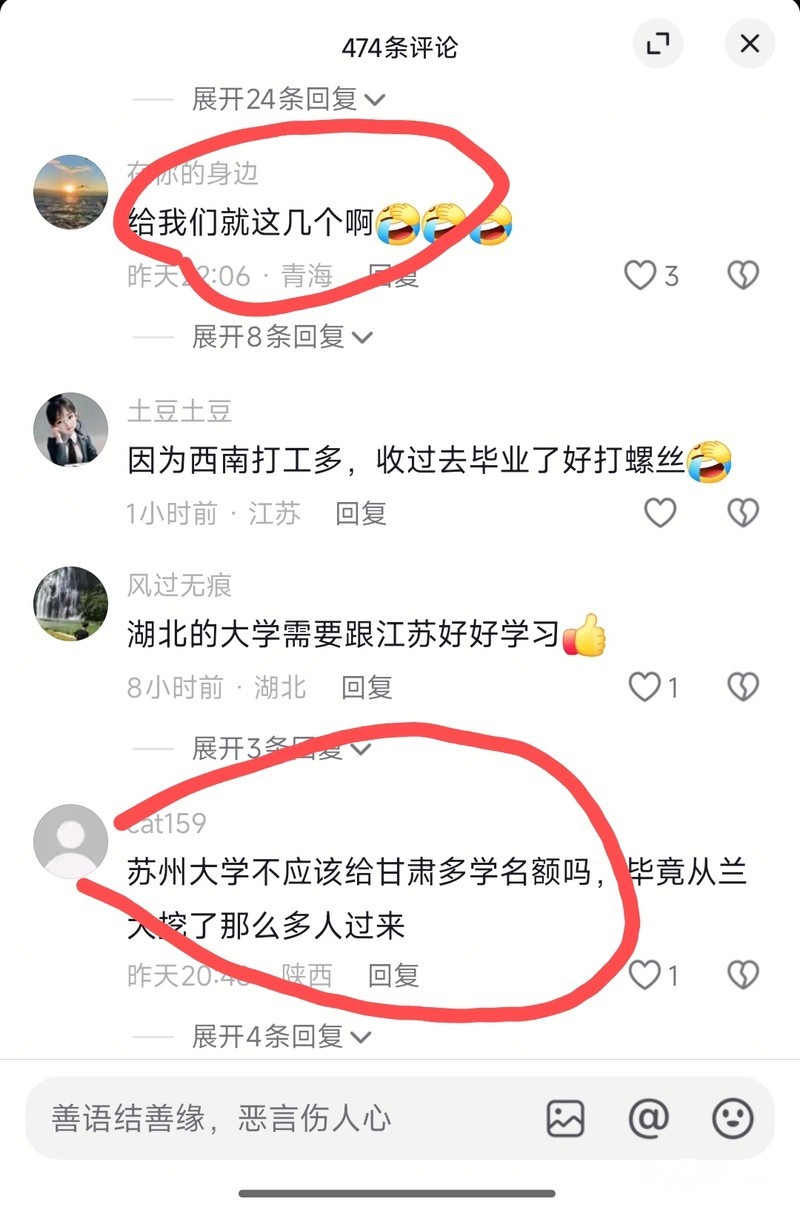Screen dimensions: 800x1210
Task: Expand the 24 hidden replies
Action: [x=288, y=99]
